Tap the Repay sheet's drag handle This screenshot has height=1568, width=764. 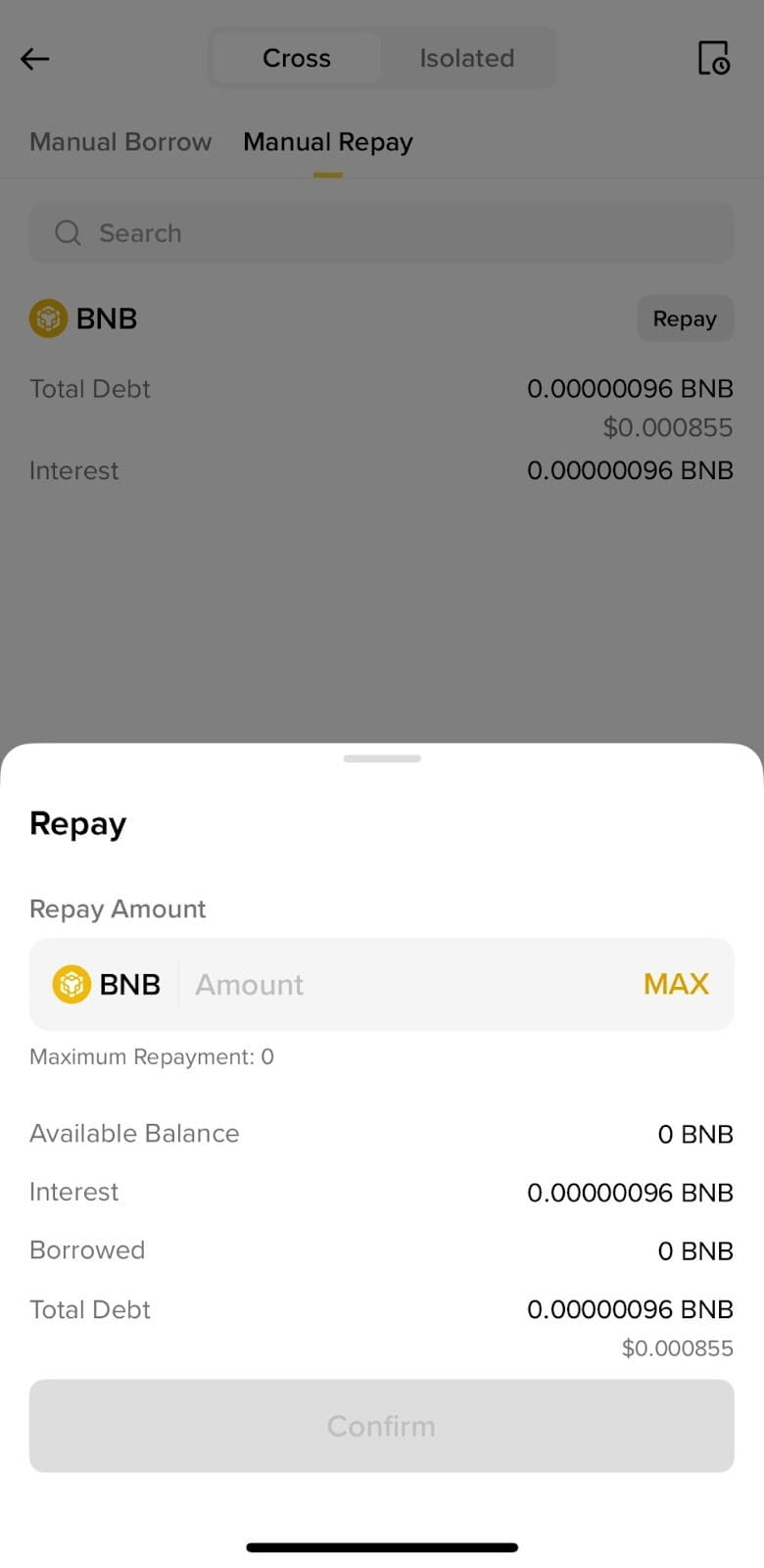pos(382,759)
